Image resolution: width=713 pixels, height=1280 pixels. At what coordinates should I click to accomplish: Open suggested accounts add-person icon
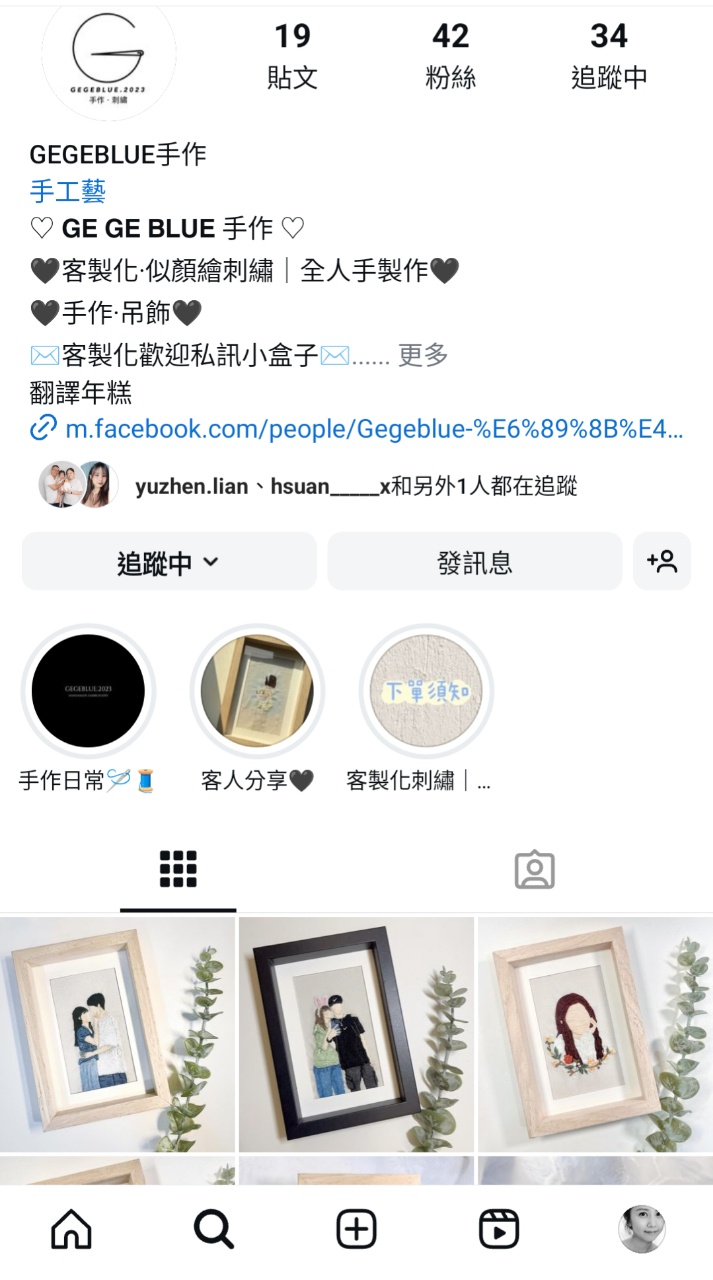coord(662,562)
